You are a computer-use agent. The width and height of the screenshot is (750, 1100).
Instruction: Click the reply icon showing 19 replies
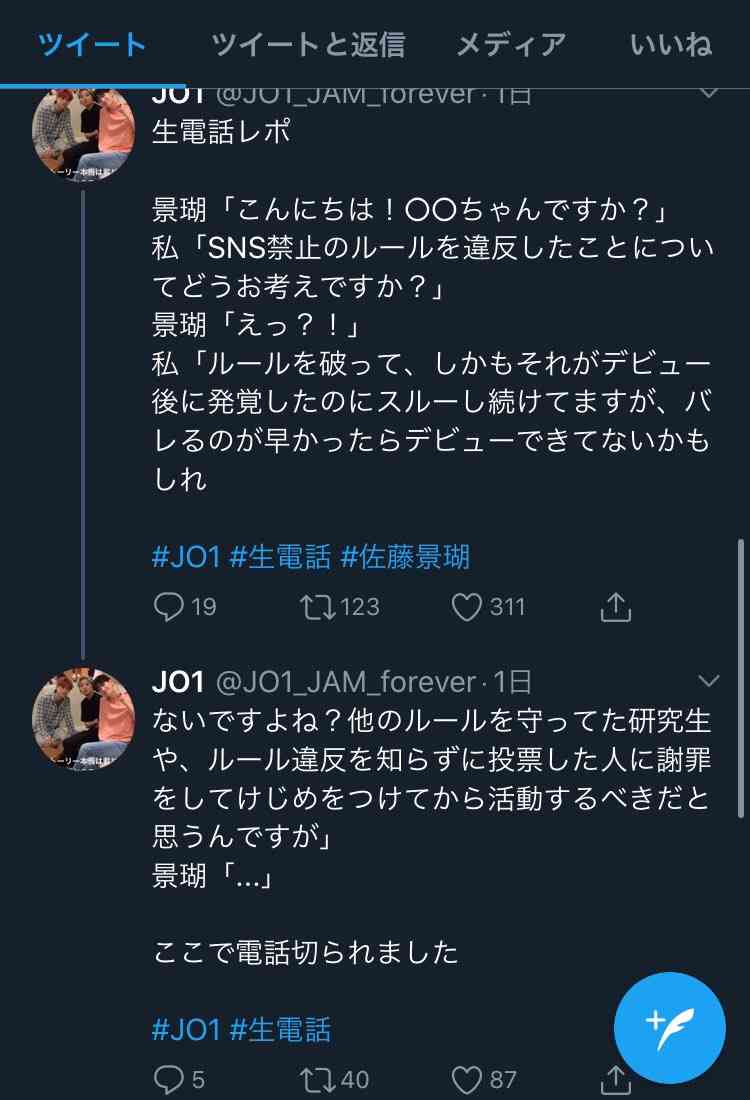170,605
